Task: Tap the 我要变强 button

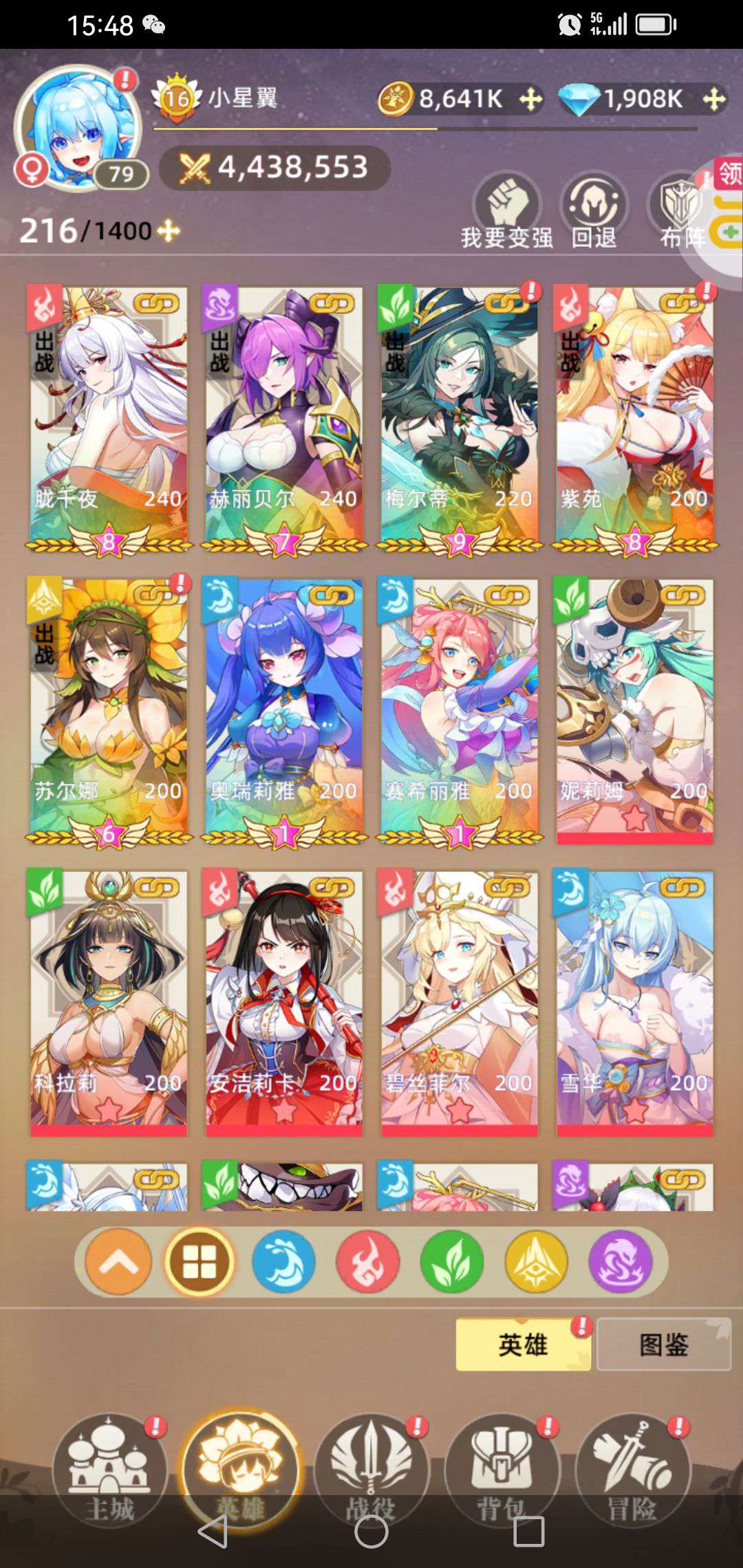Action: (x=507, y=211)
